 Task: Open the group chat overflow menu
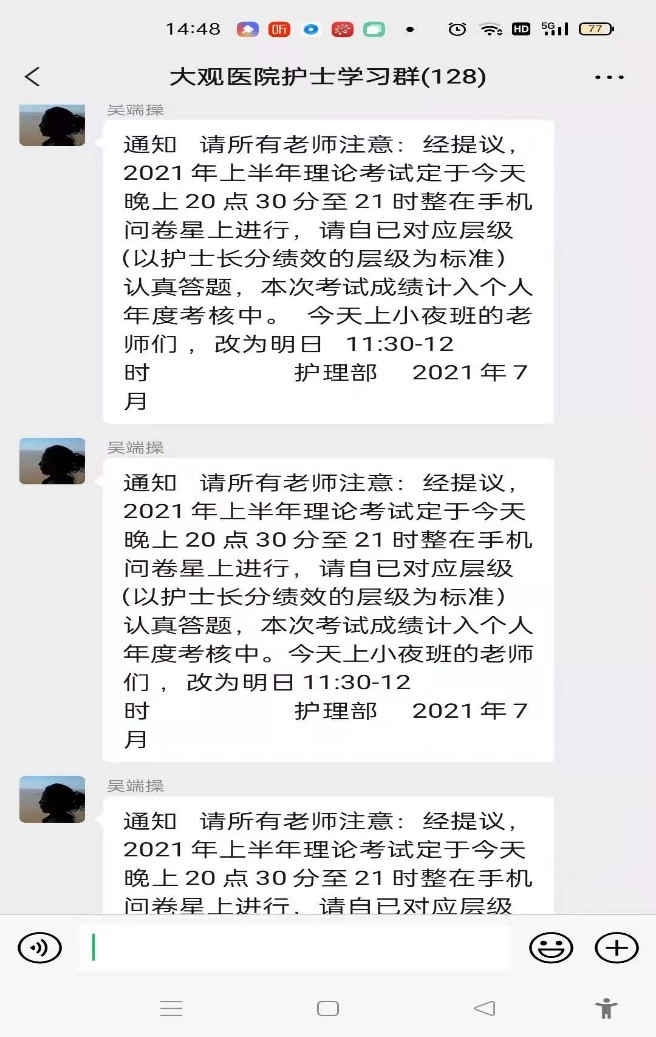609,77
